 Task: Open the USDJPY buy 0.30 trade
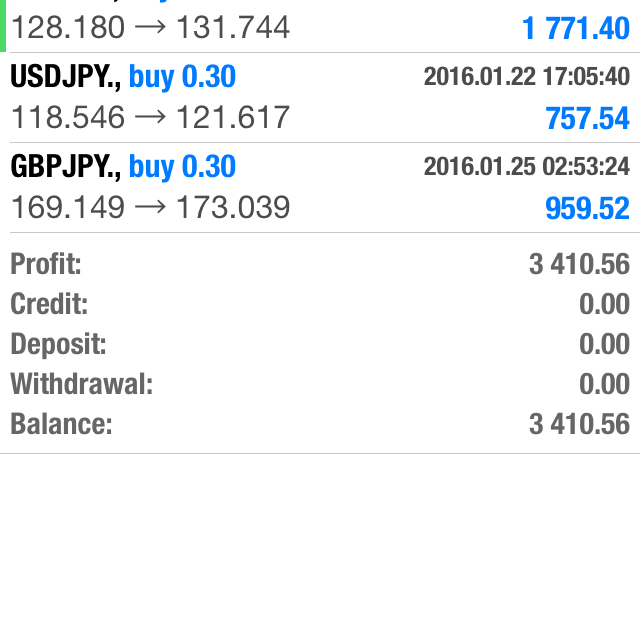coord(320,97)
